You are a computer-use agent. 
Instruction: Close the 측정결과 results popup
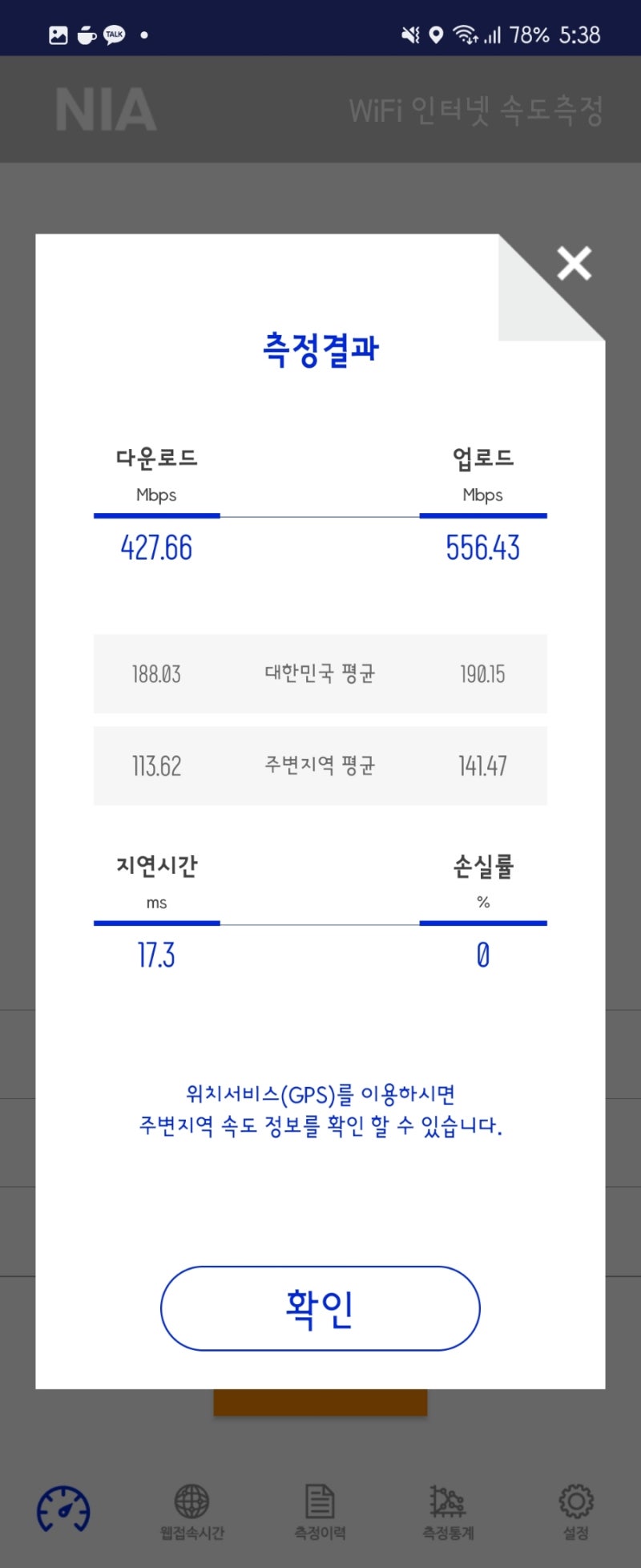click(x=575, y=265)
